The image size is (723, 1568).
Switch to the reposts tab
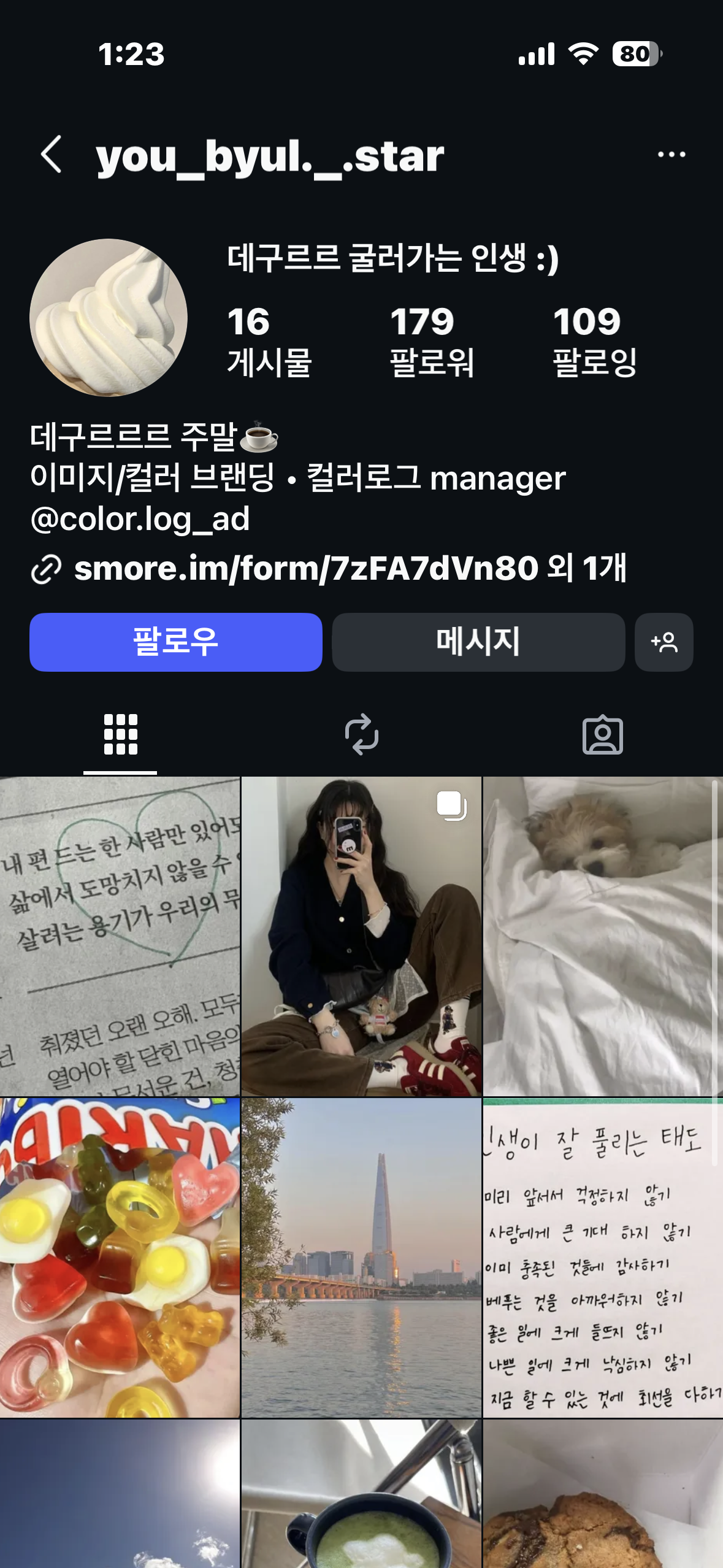point(361,734)
